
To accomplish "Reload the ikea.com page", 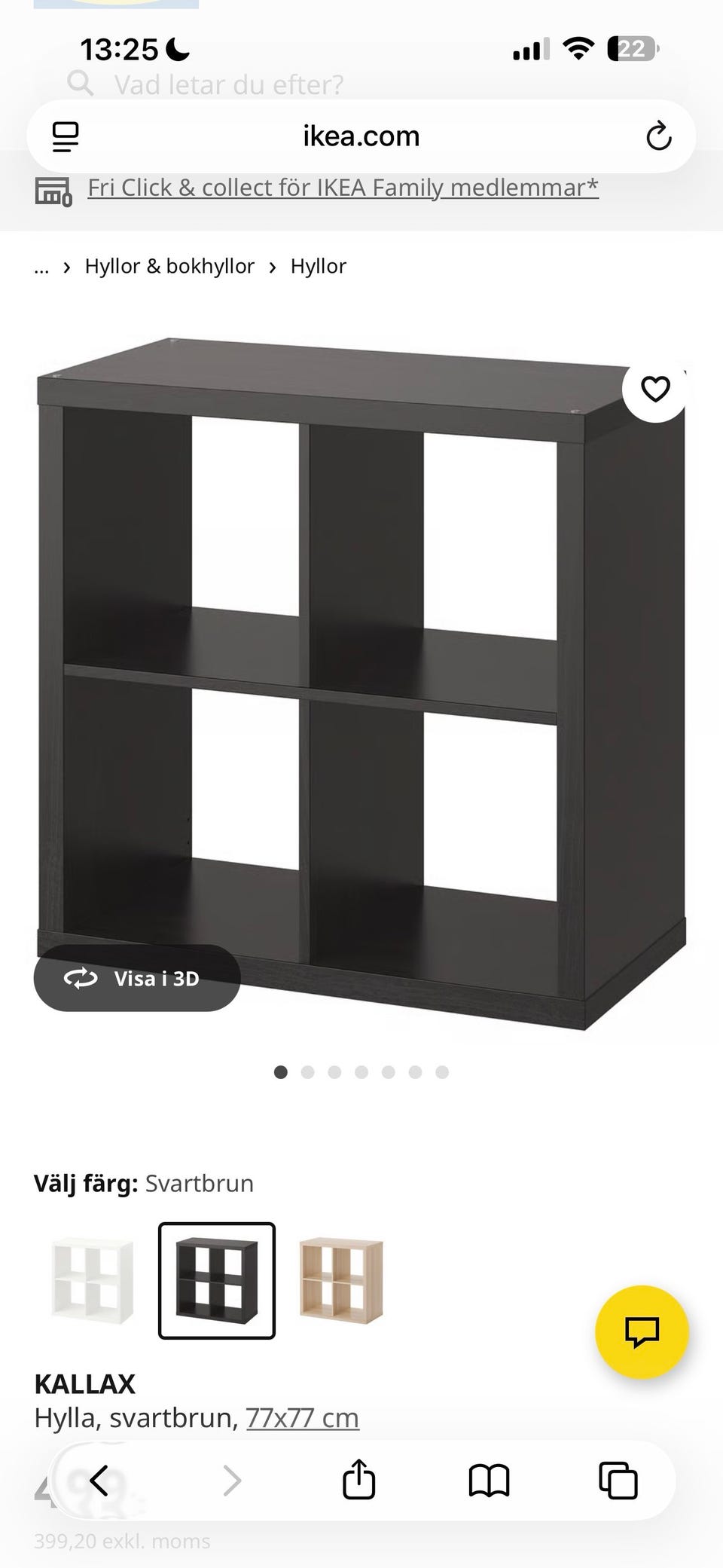I will pos(658,136).
